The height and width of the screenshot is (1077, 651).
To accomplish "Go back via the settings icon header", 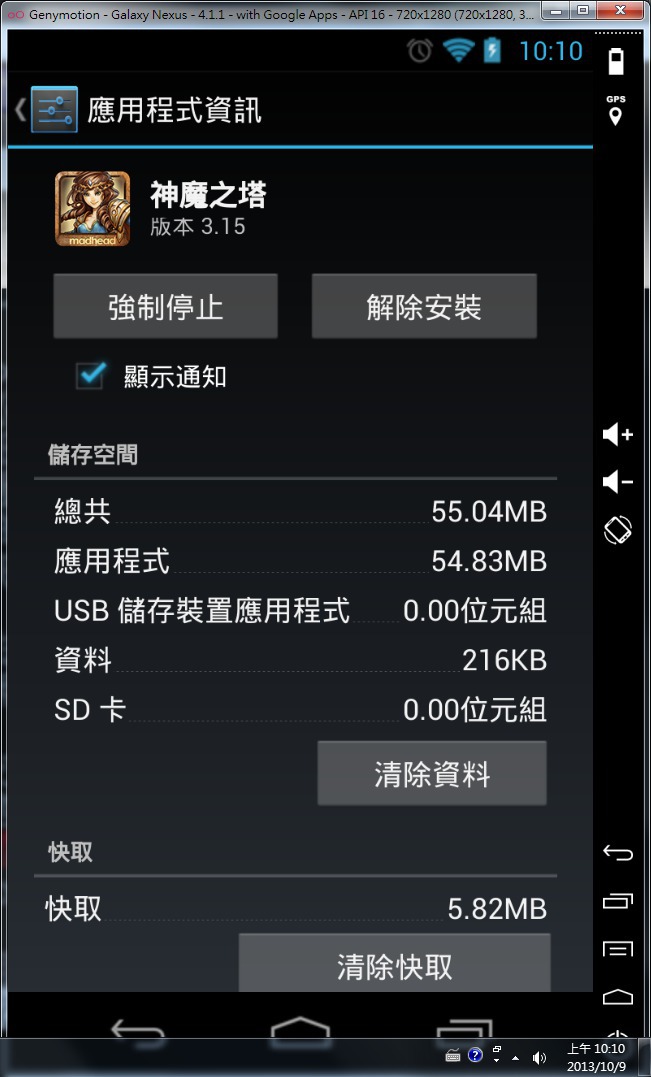I will tap(46, 109).
